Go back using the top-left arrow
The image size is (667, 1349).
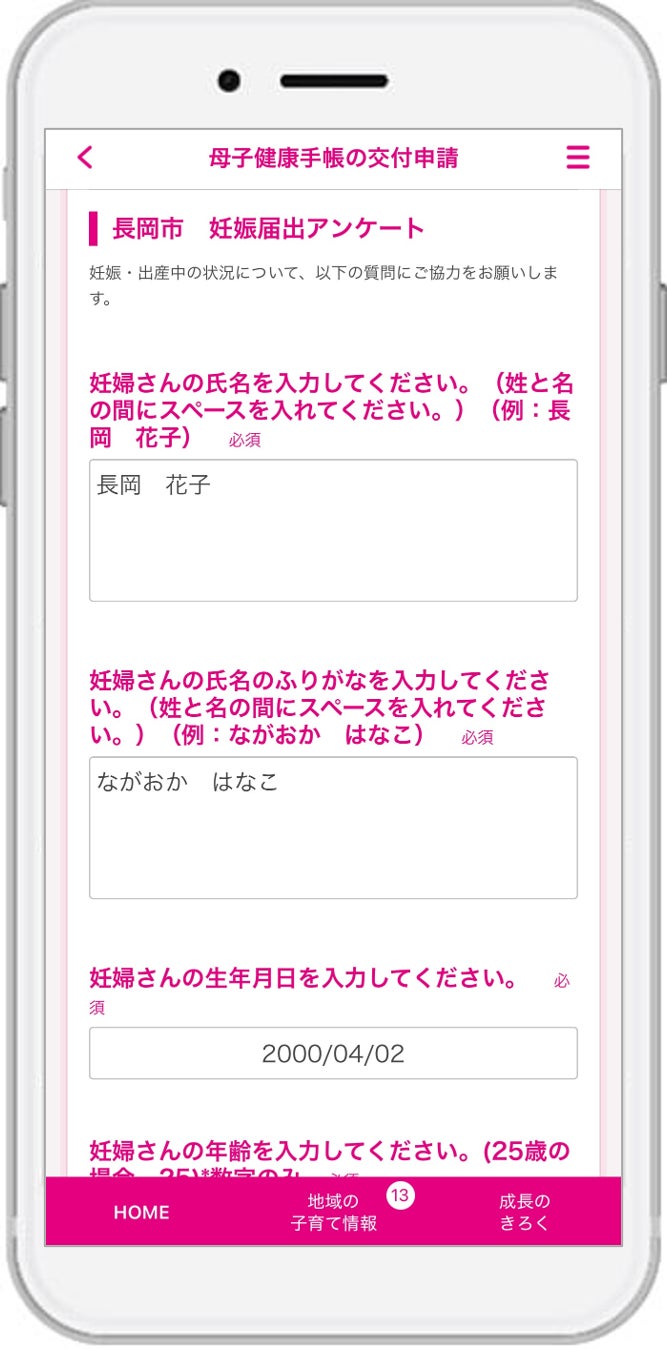click(x=85, y=158)
